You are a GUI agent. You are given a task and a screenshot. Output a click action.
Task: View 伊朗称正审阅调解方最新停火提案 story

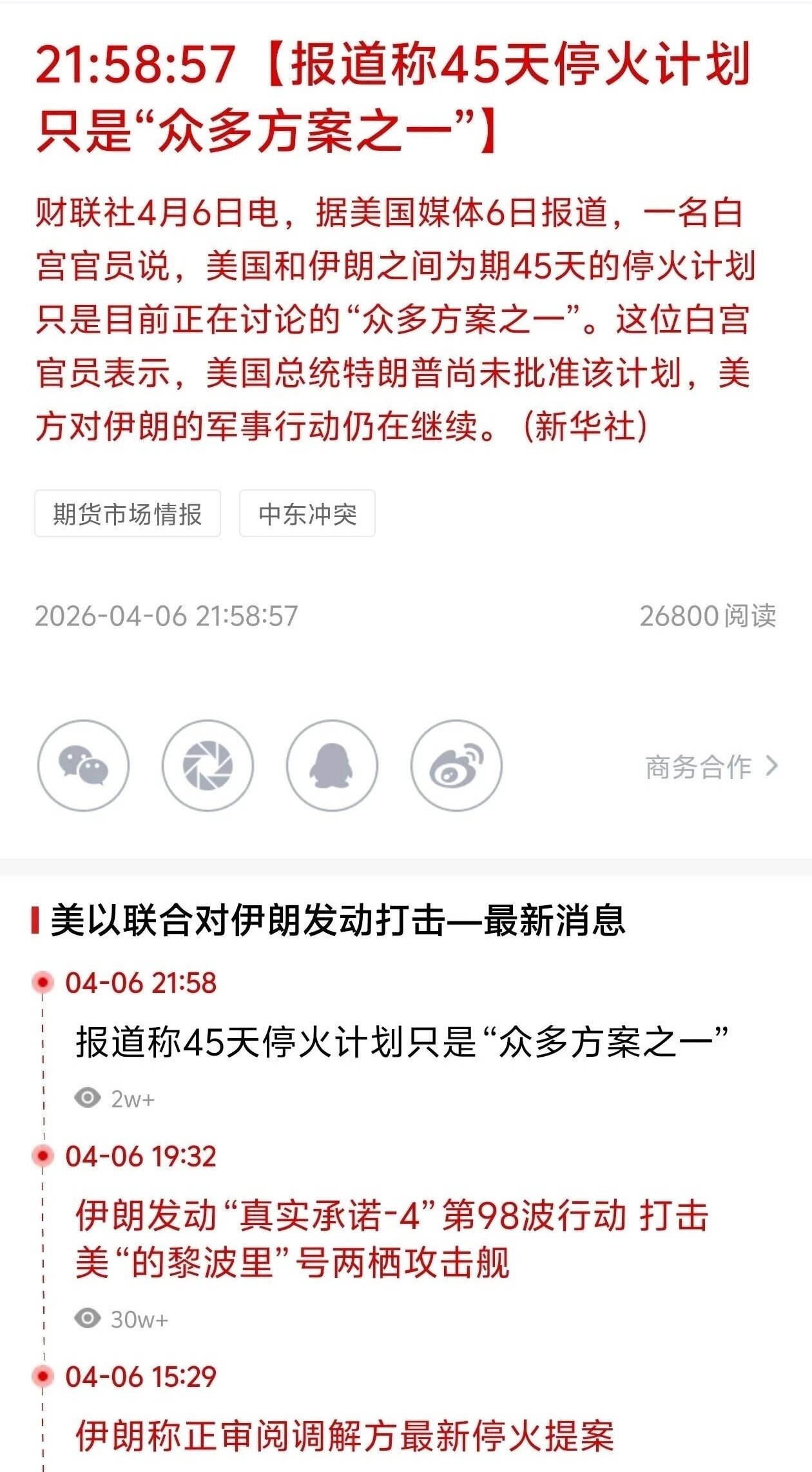pyautogui.click(x=345, y=1436)
